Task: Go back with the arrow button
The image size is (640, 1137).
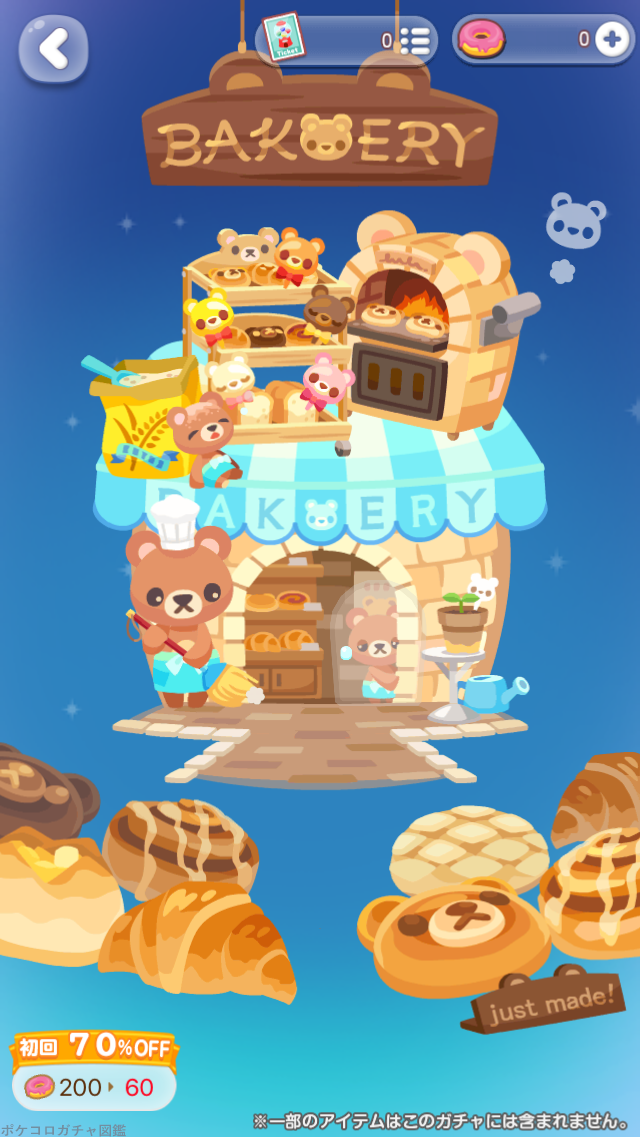Action: [53, 49]
